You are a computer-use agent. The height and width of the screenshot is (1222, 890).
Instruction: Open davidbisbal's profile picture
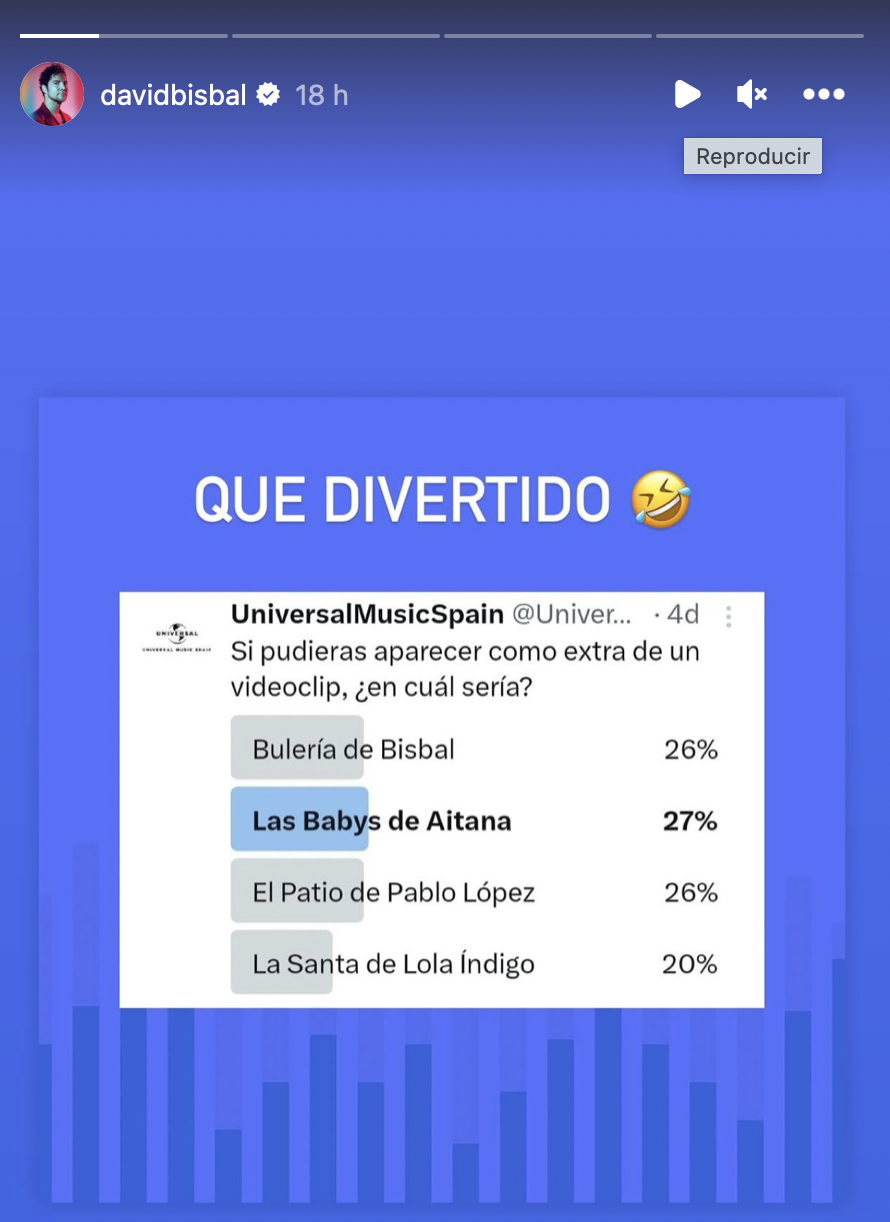pyautogui.click(x=52, y=94)
